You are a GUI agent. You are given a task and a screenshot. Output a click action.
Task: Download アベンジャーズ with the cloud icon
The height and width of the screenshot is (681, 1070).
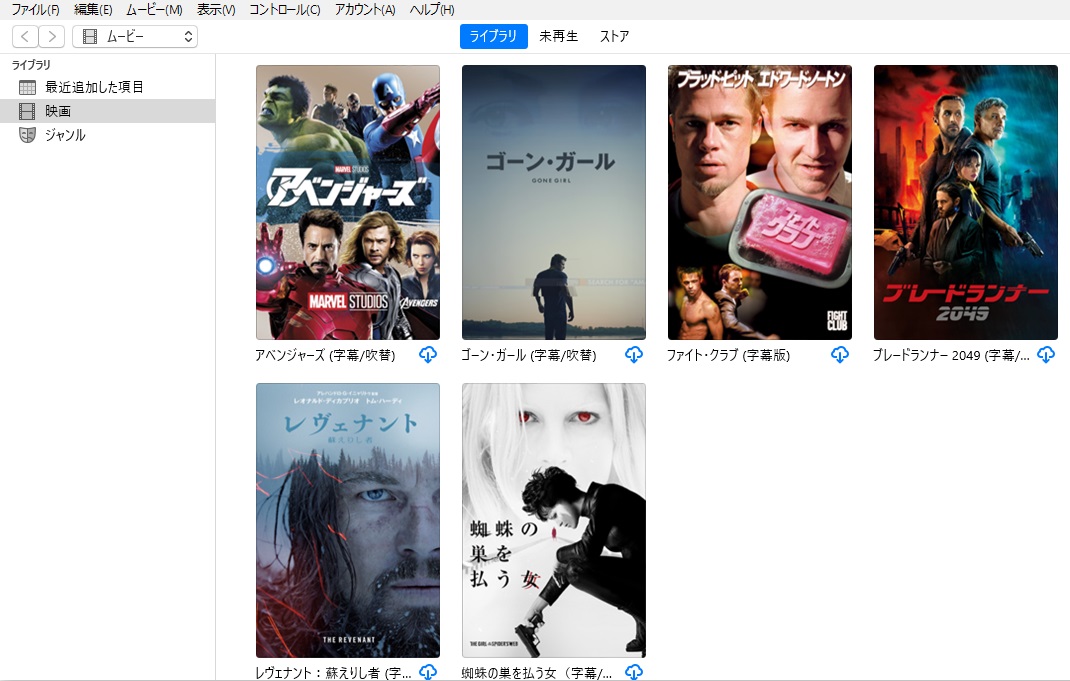click(428, 355)
